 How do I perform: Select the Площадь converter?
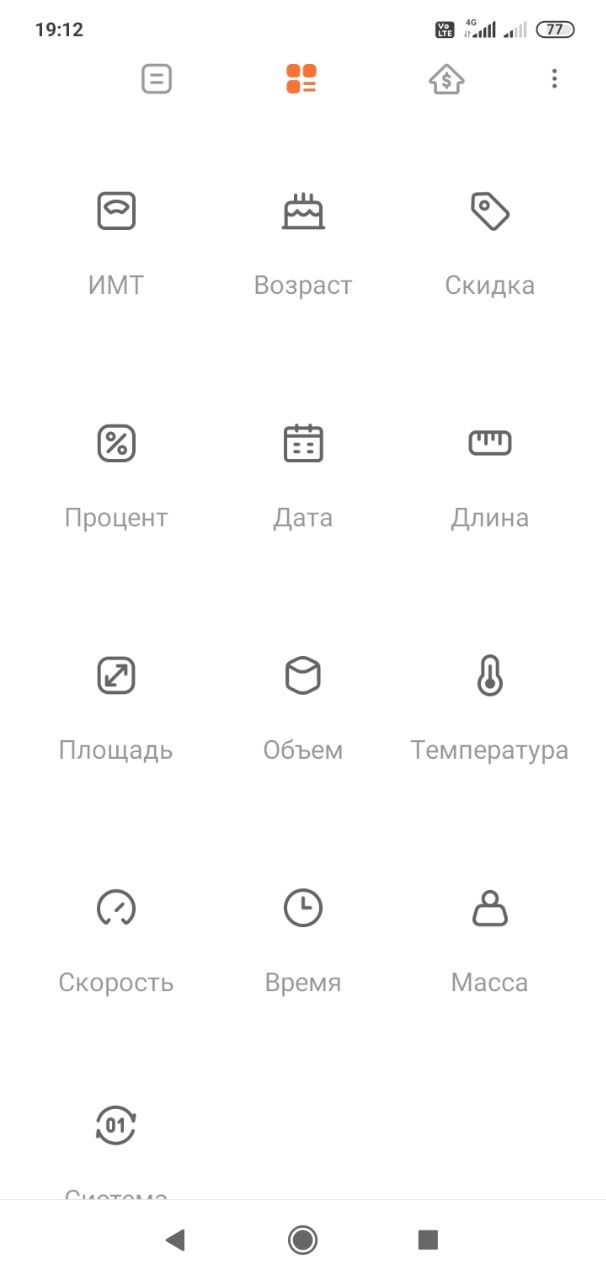pos(116,710)
